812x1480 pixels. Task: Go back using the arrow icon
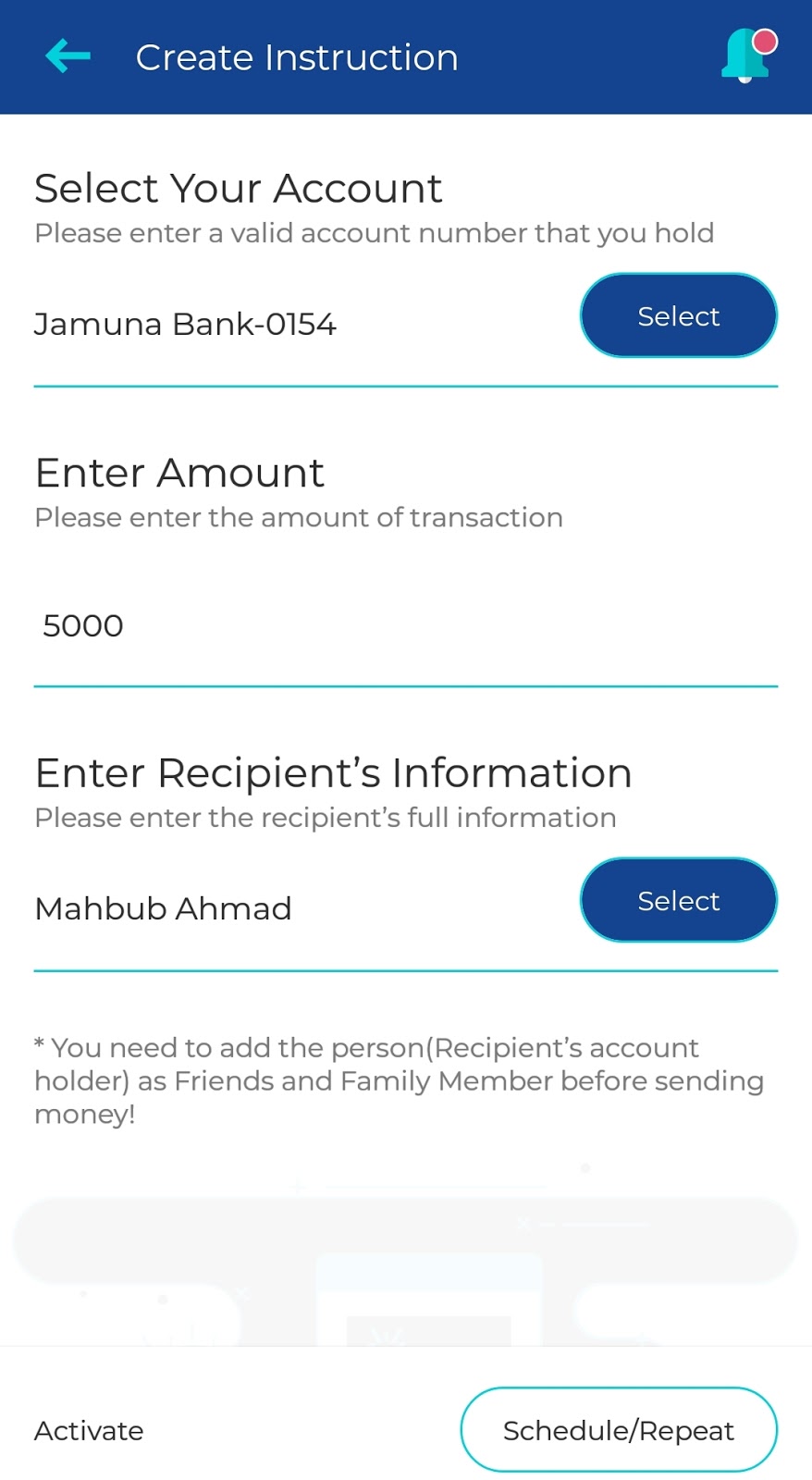point(68,56)
